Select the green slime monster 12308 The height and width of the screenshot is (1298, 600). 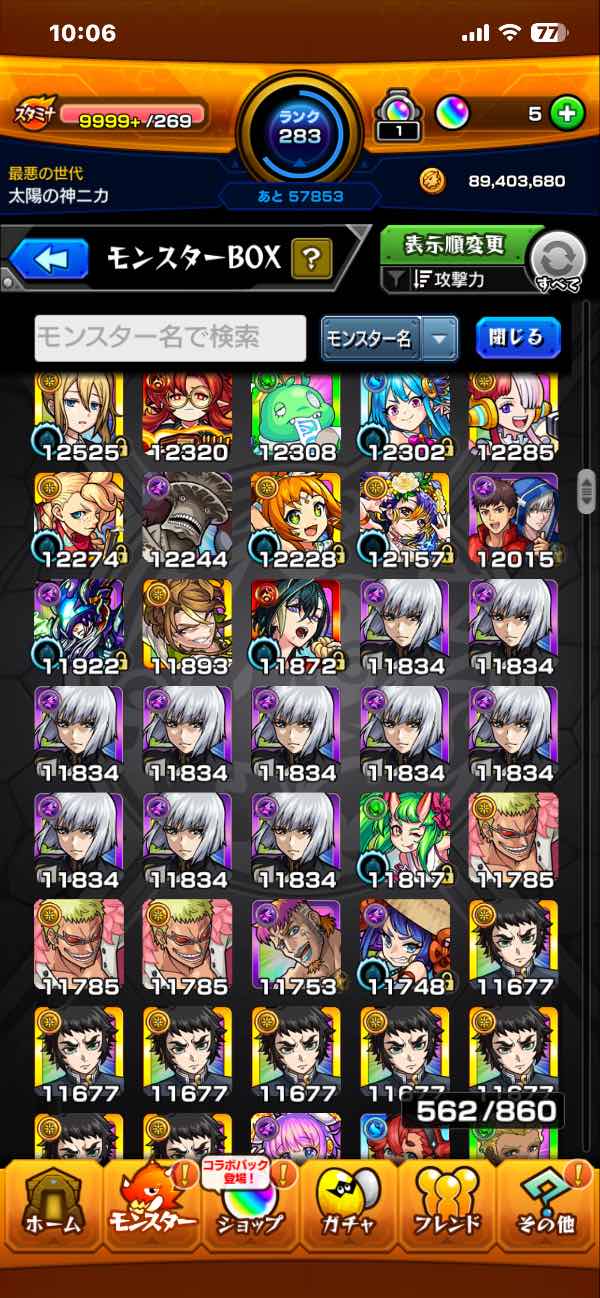point(296,415)
